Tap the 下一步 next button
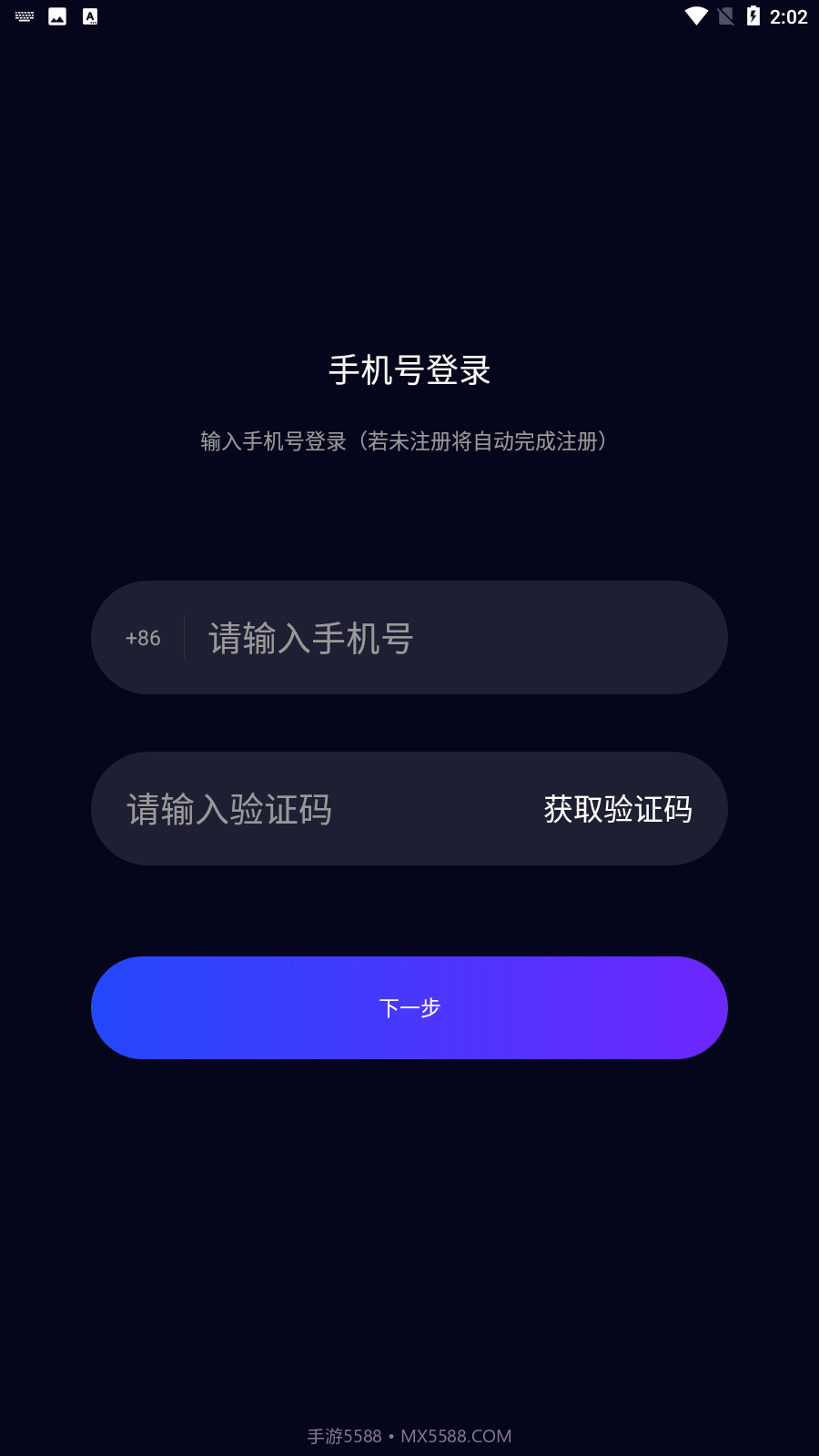The width and height of the screenshot is (819, 1456). (409, 1007)
